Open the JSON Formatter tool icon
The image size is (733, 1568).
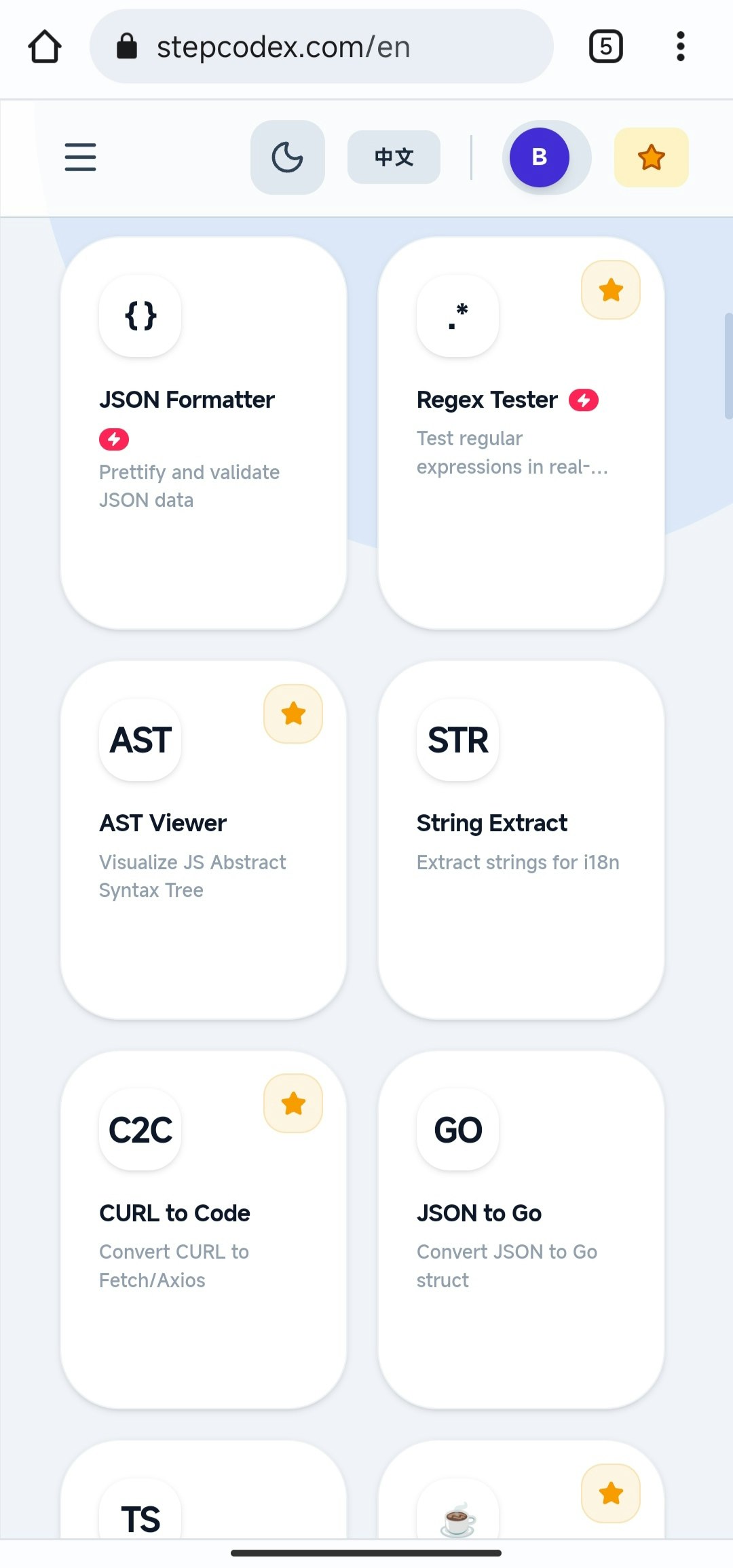tap(139, 316)
